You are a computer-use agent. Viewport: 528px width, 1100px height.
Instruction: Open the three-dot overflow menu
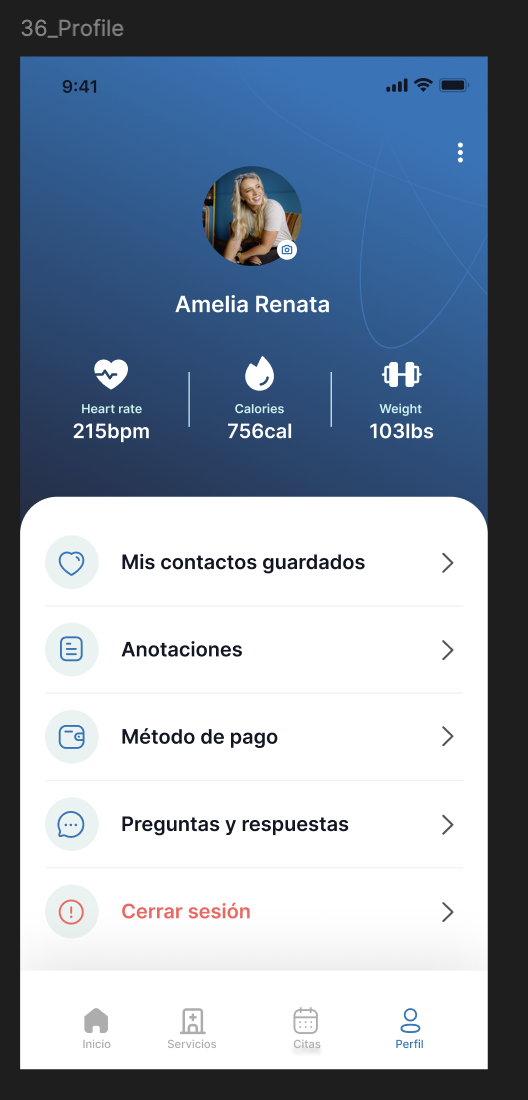[460, 152]
